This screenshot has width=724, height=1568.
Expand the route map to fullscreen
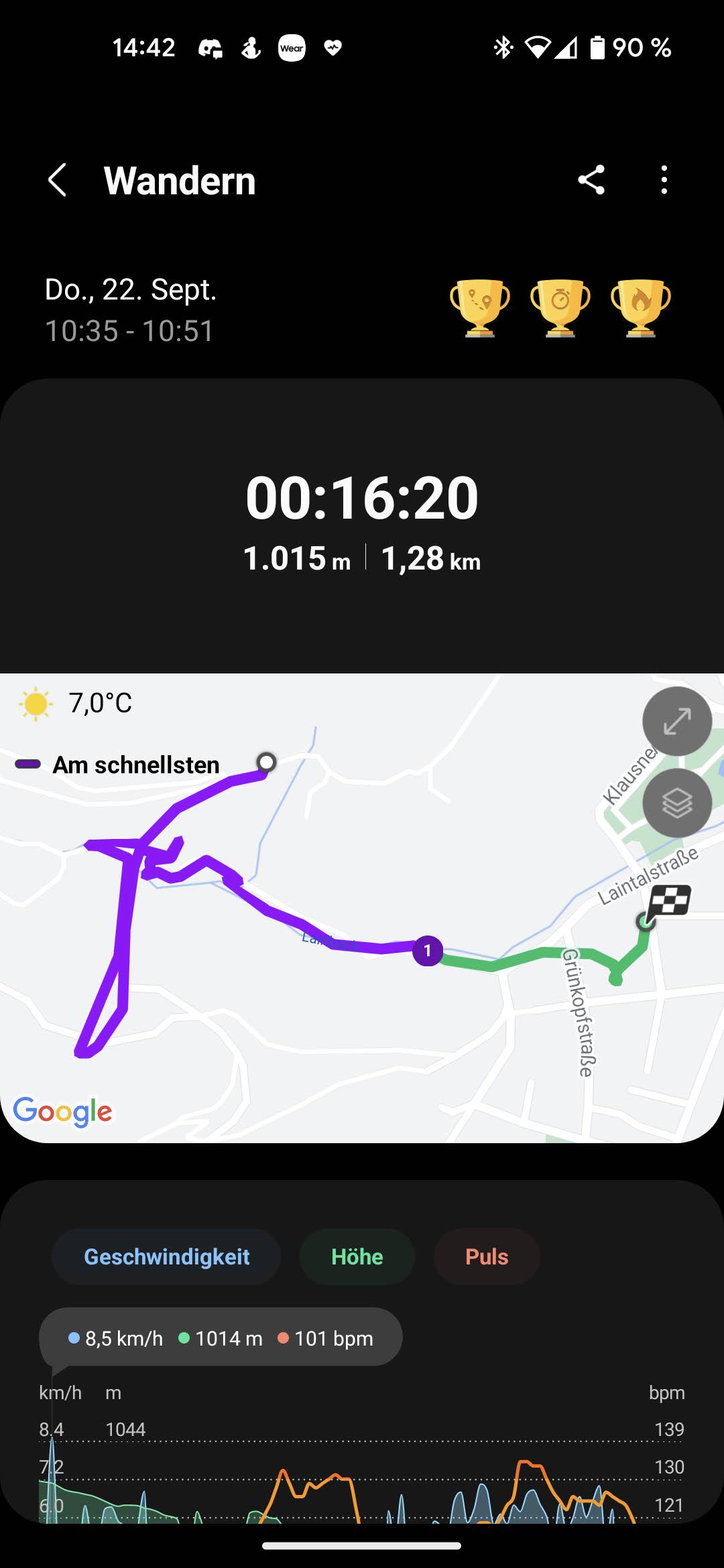coord(677,722)
